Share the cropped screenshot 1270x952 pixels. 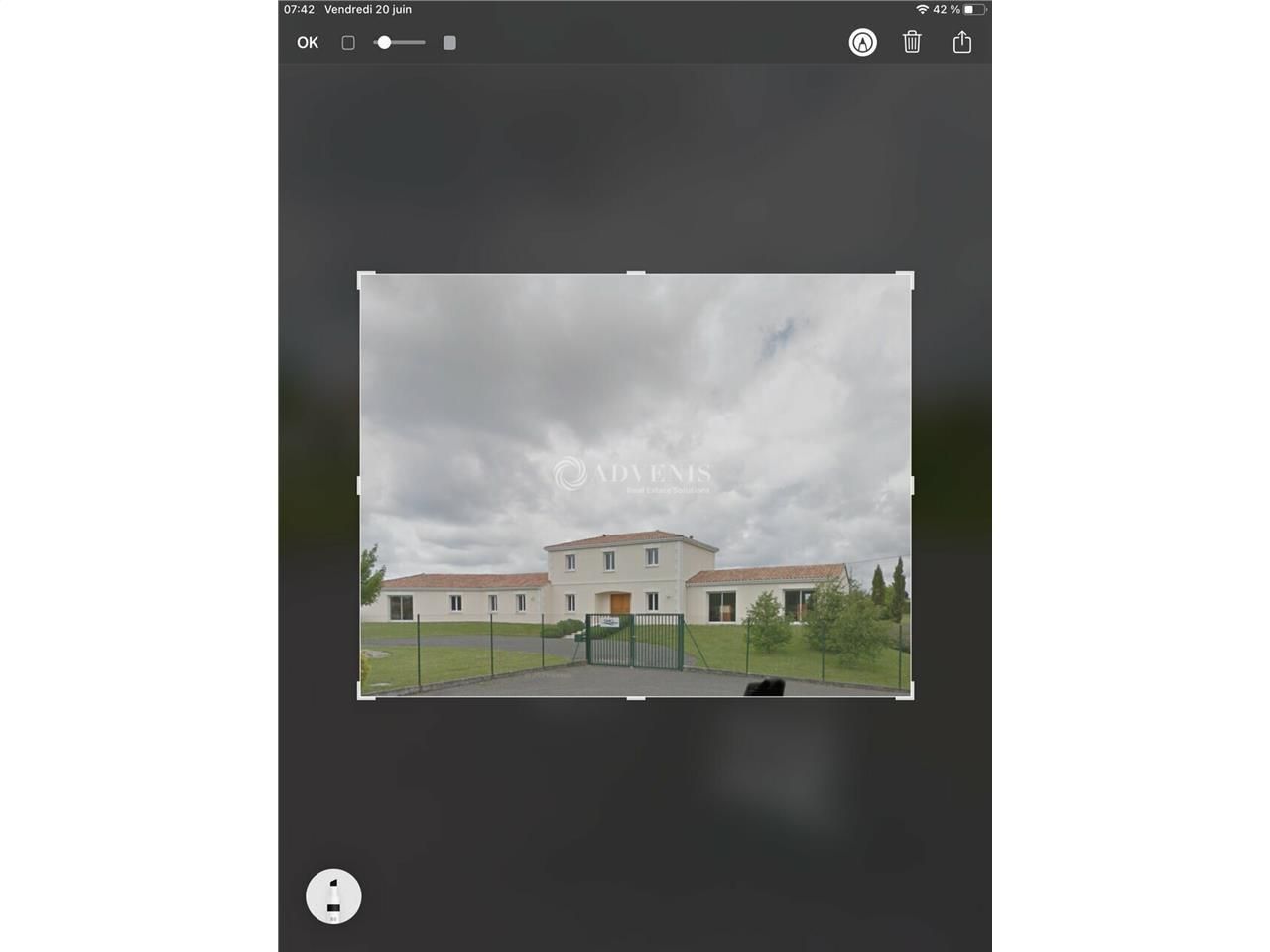(x=961, y=42)
